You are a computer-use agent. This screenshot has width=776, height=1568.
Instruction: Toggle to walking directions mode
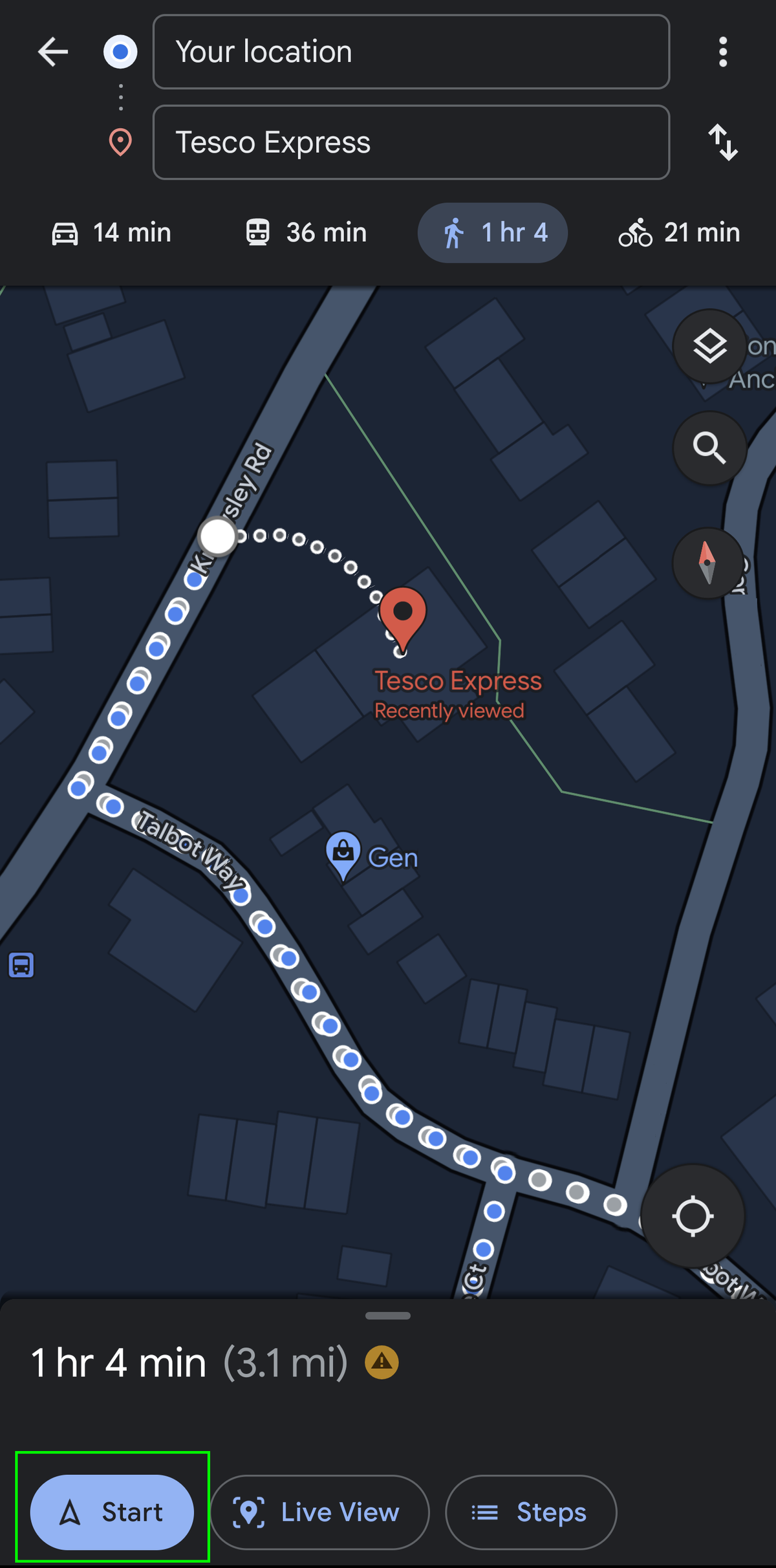(x=492, y=233)
